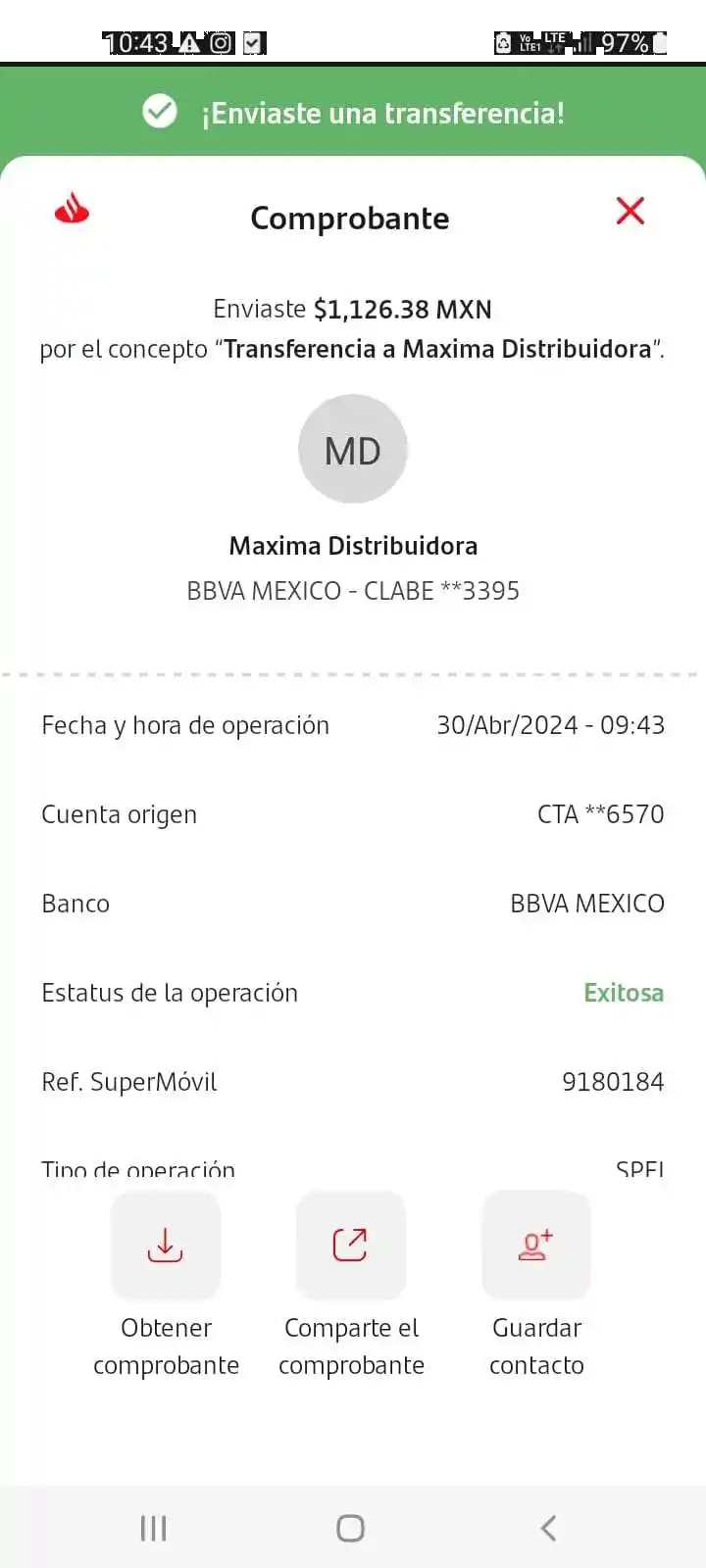Open recent apps from navigation bar
The height and width of the screenshot is (1568, 706).
tap(154, 1528)
